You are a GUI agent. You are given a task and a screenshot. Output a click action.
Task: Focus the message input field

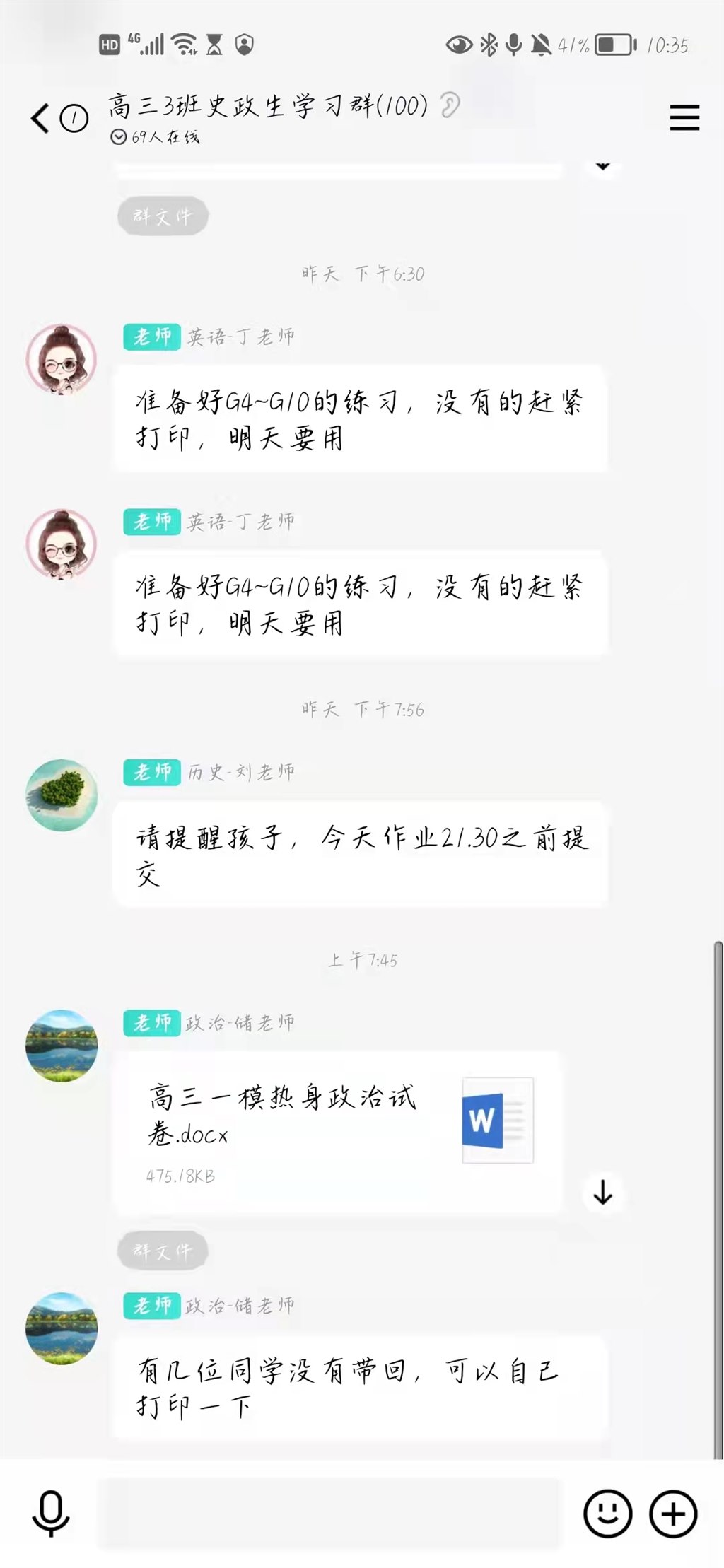pyautogui.click(x=329, y=1514)
